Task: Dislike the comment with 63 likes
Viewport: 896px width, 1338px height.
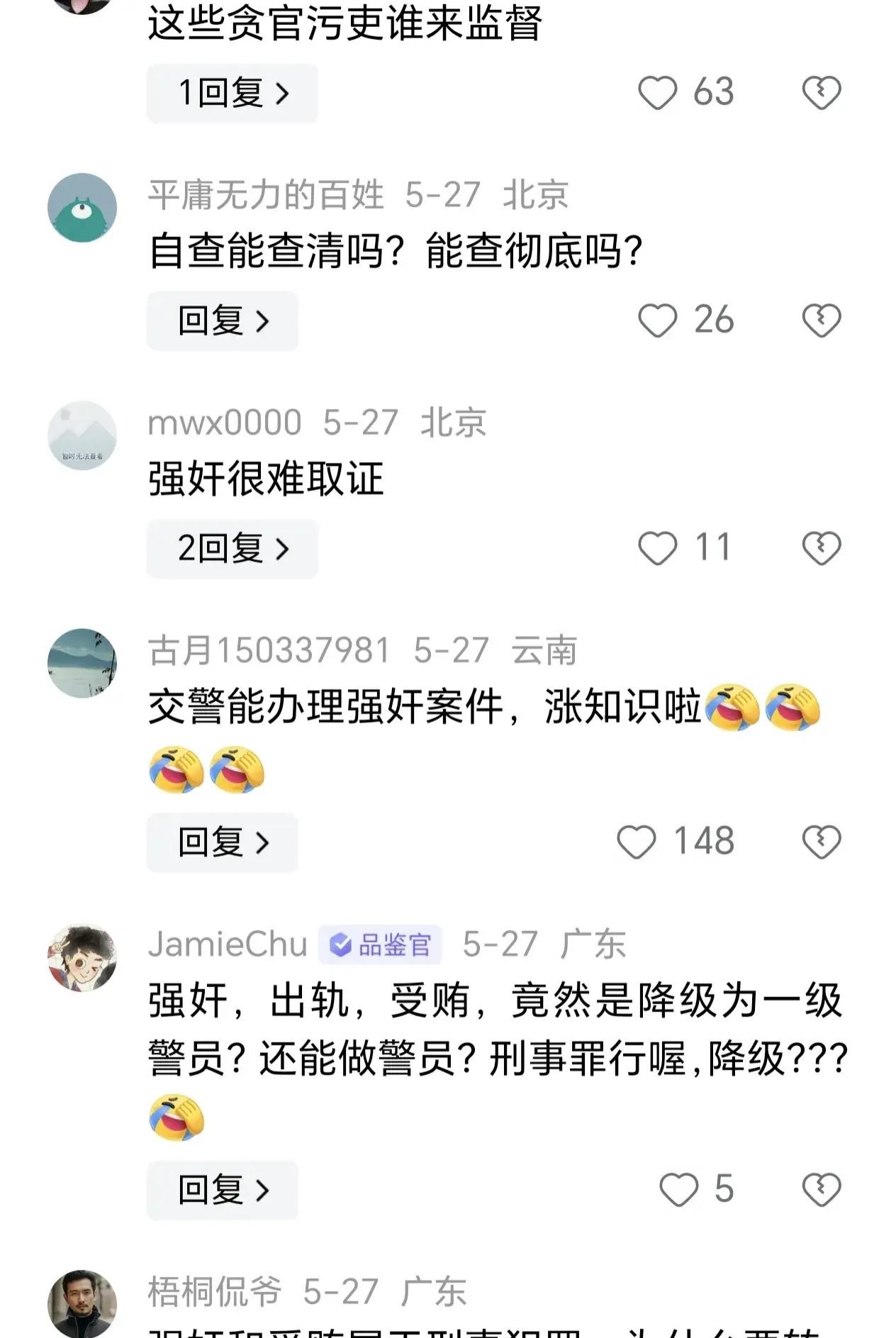Action: (x=821, y=93)
